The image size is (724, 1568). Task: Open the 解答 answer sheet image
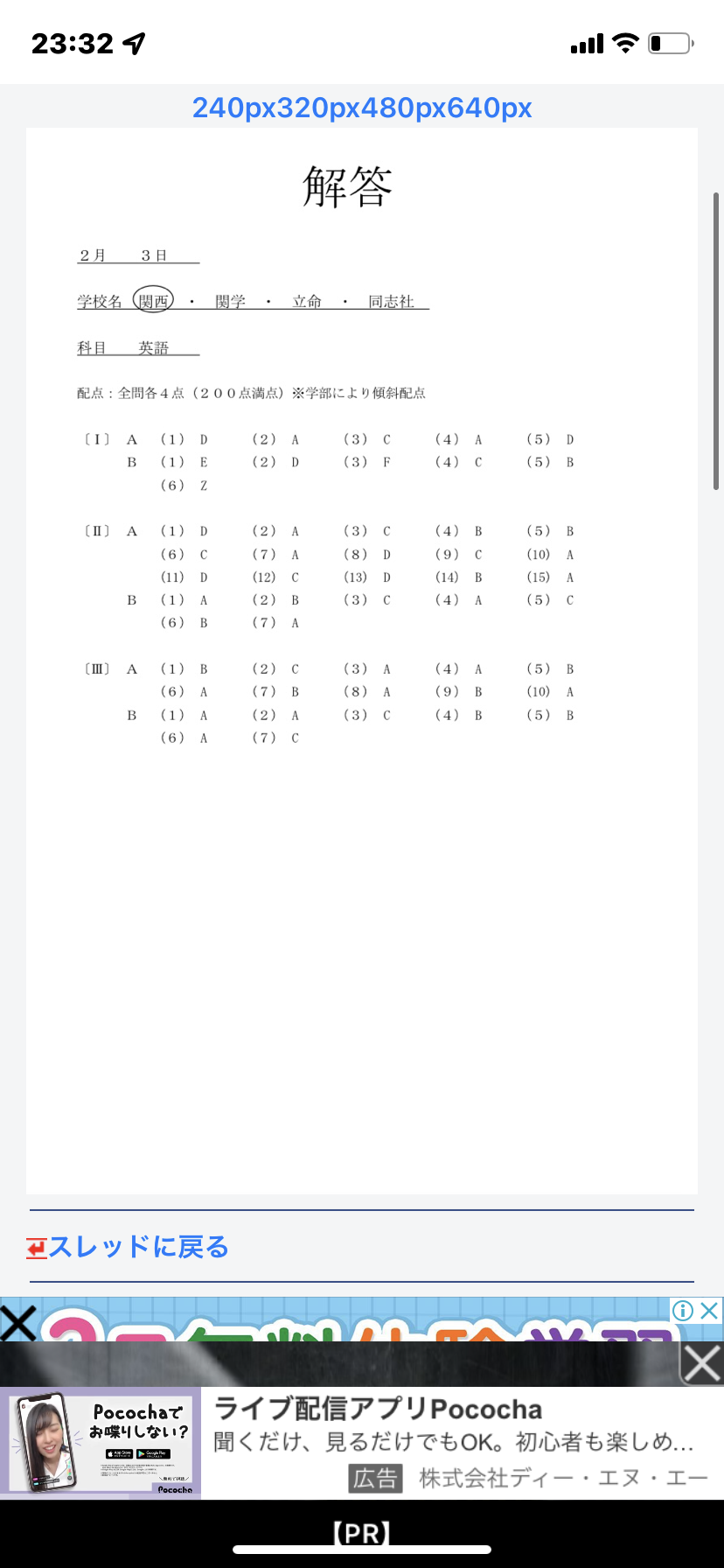click(x=362, y=661)
